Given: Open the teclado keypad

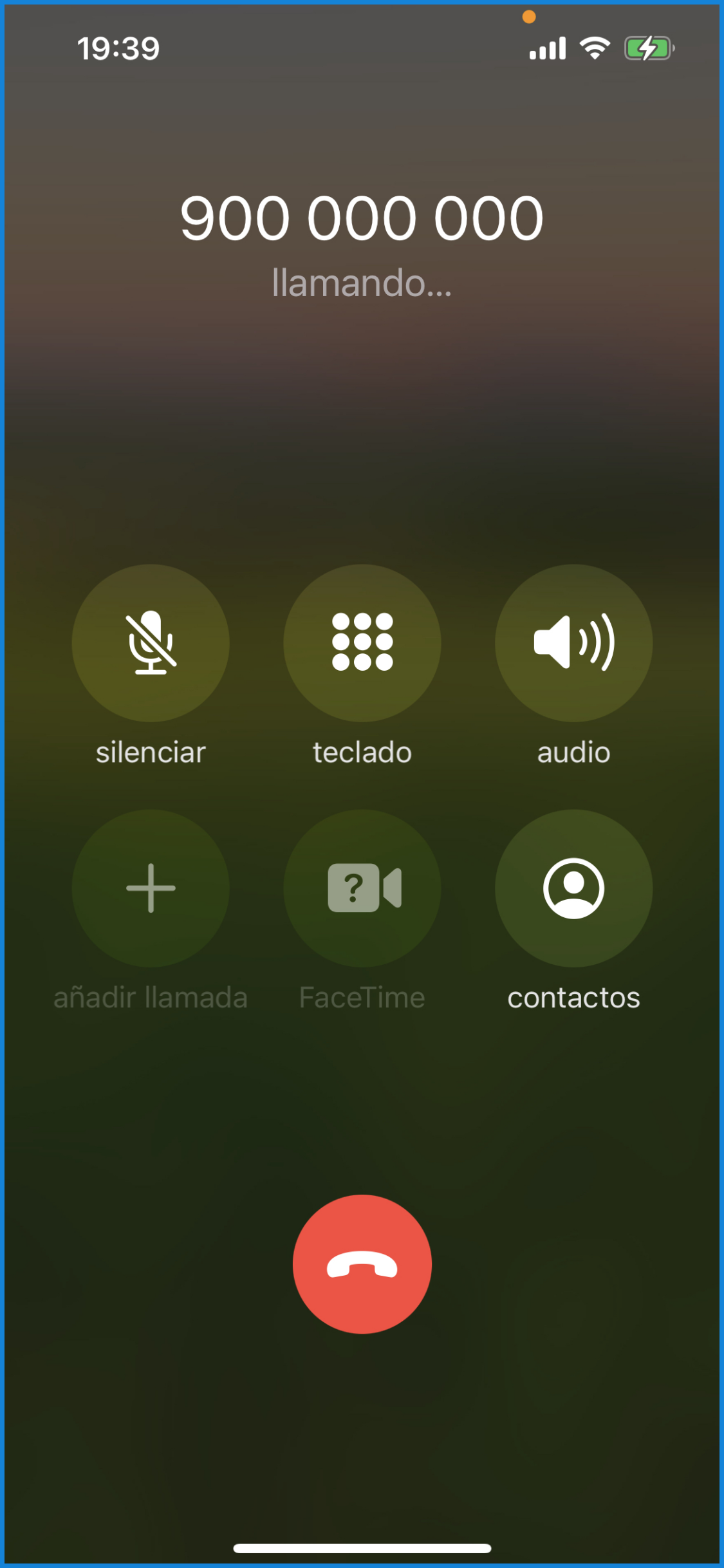Looking at the screenshot, I should [x=362, y=643].
